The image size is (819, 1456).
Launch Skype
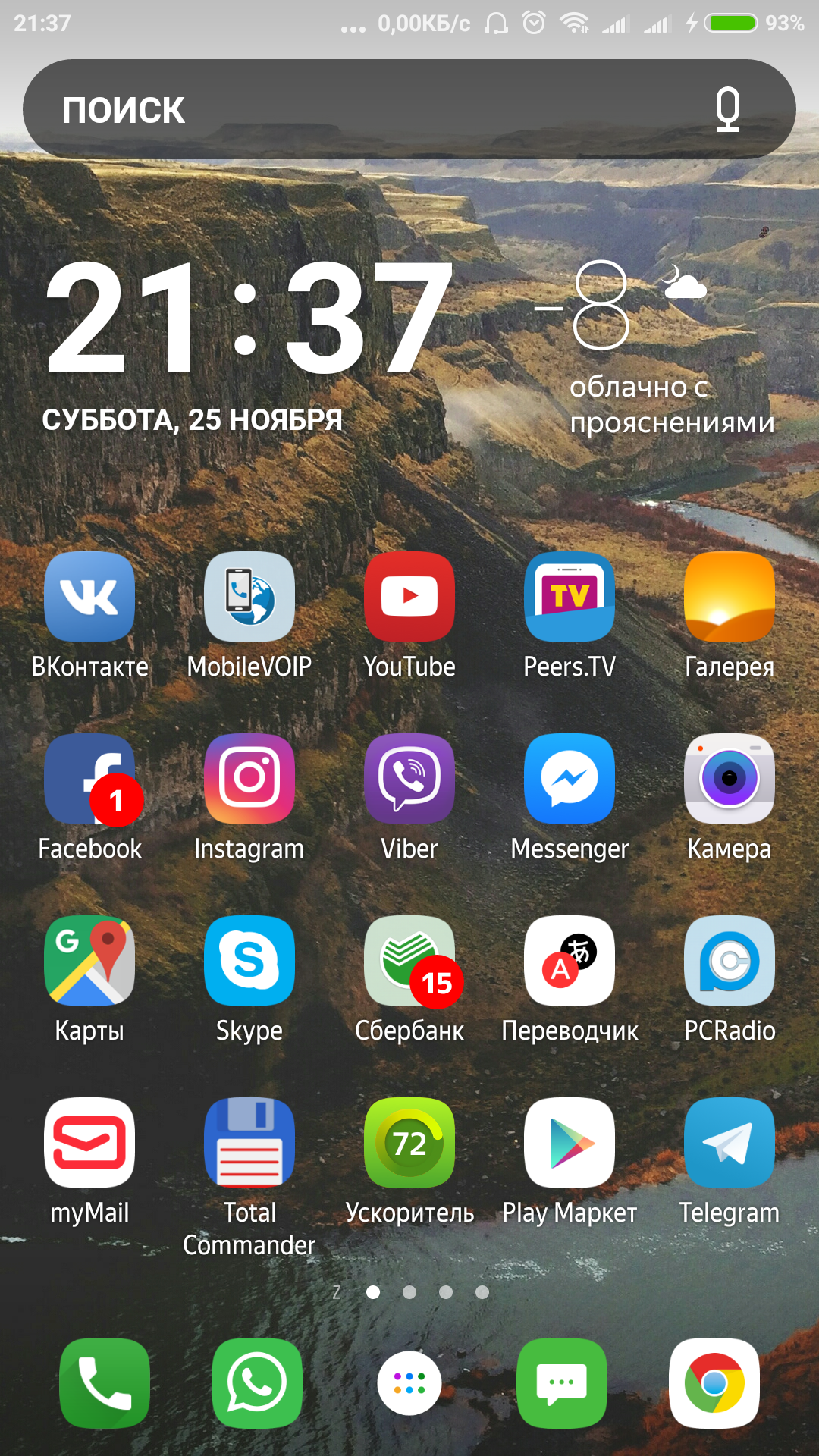249,962
